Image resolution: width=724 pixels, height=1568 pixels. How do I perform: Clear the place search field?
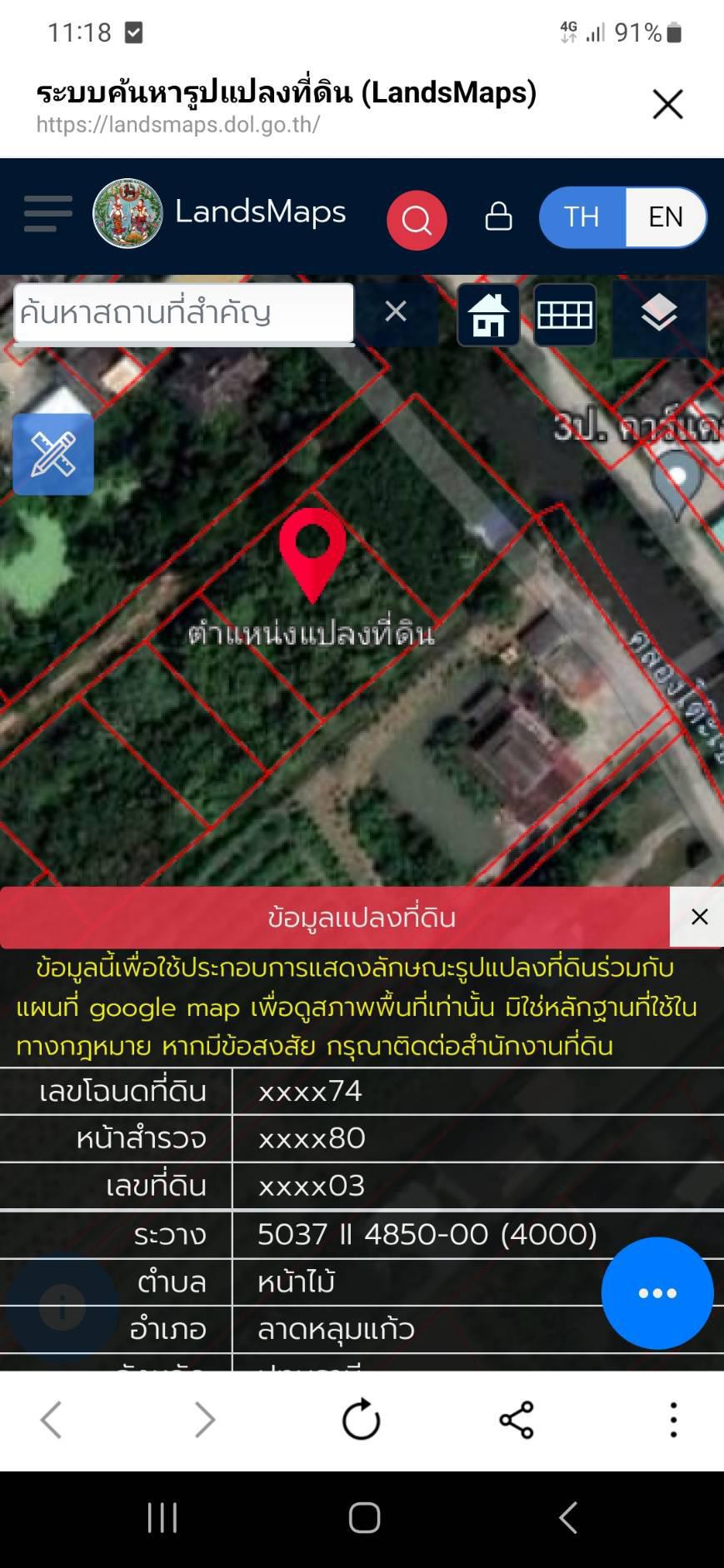pyautogui.click(x=396, y=311)
